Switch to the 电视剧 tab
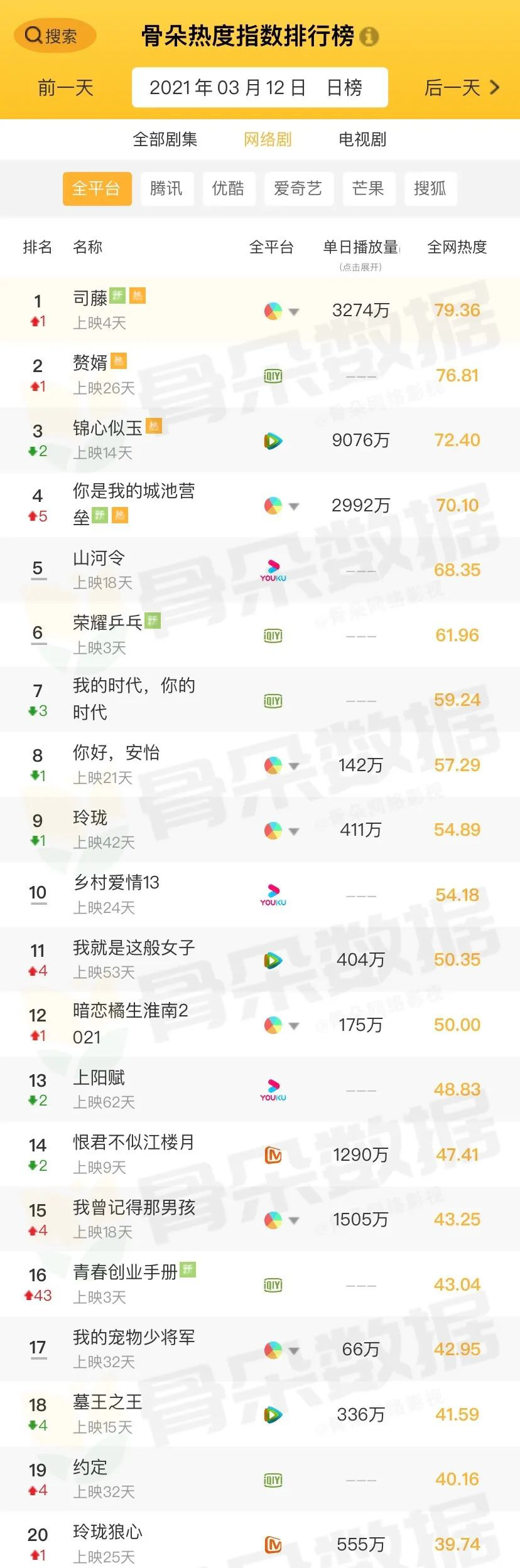 [362, 139]
